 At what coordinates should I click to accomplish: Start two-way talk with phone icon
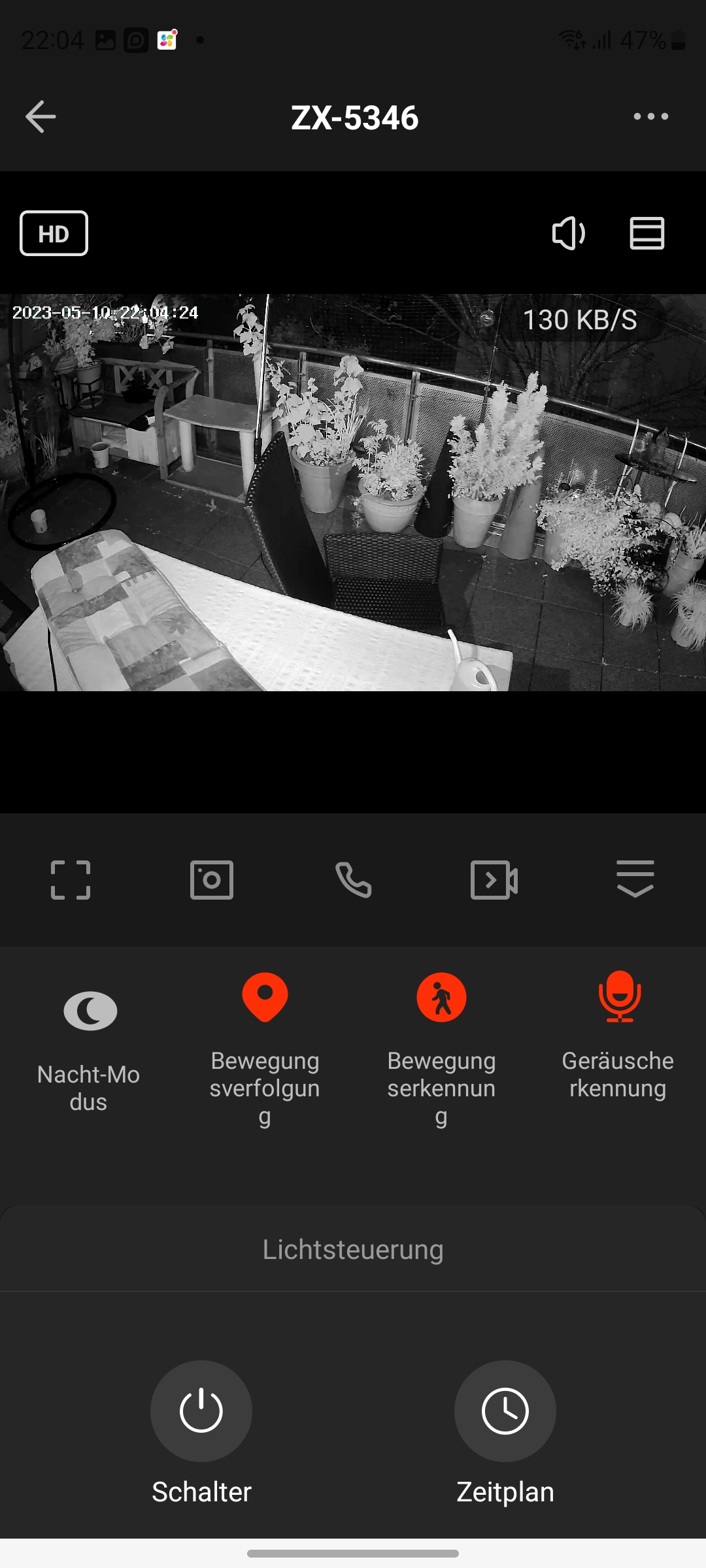point(353,880)
